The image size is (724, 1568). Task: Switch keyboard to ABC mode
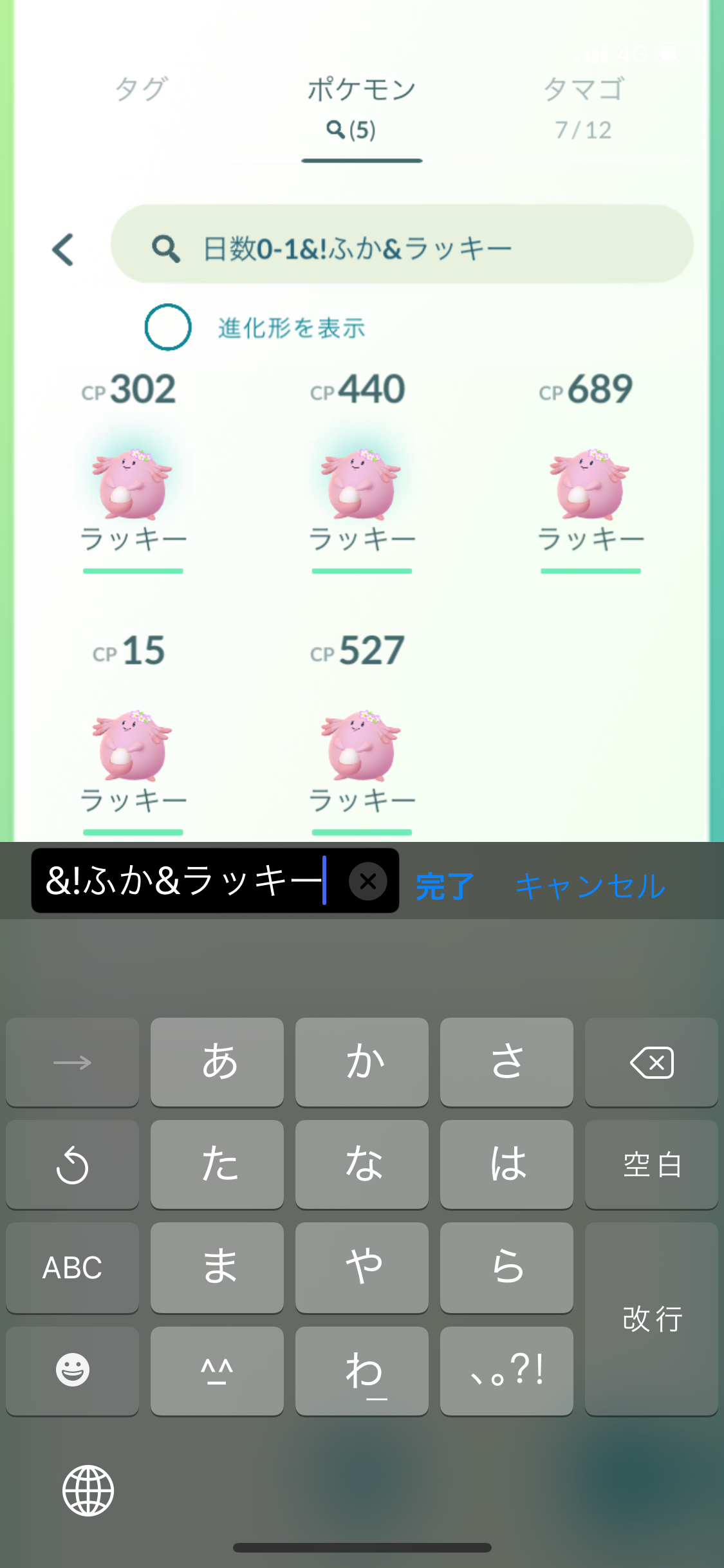click(x=72, y=1267)
